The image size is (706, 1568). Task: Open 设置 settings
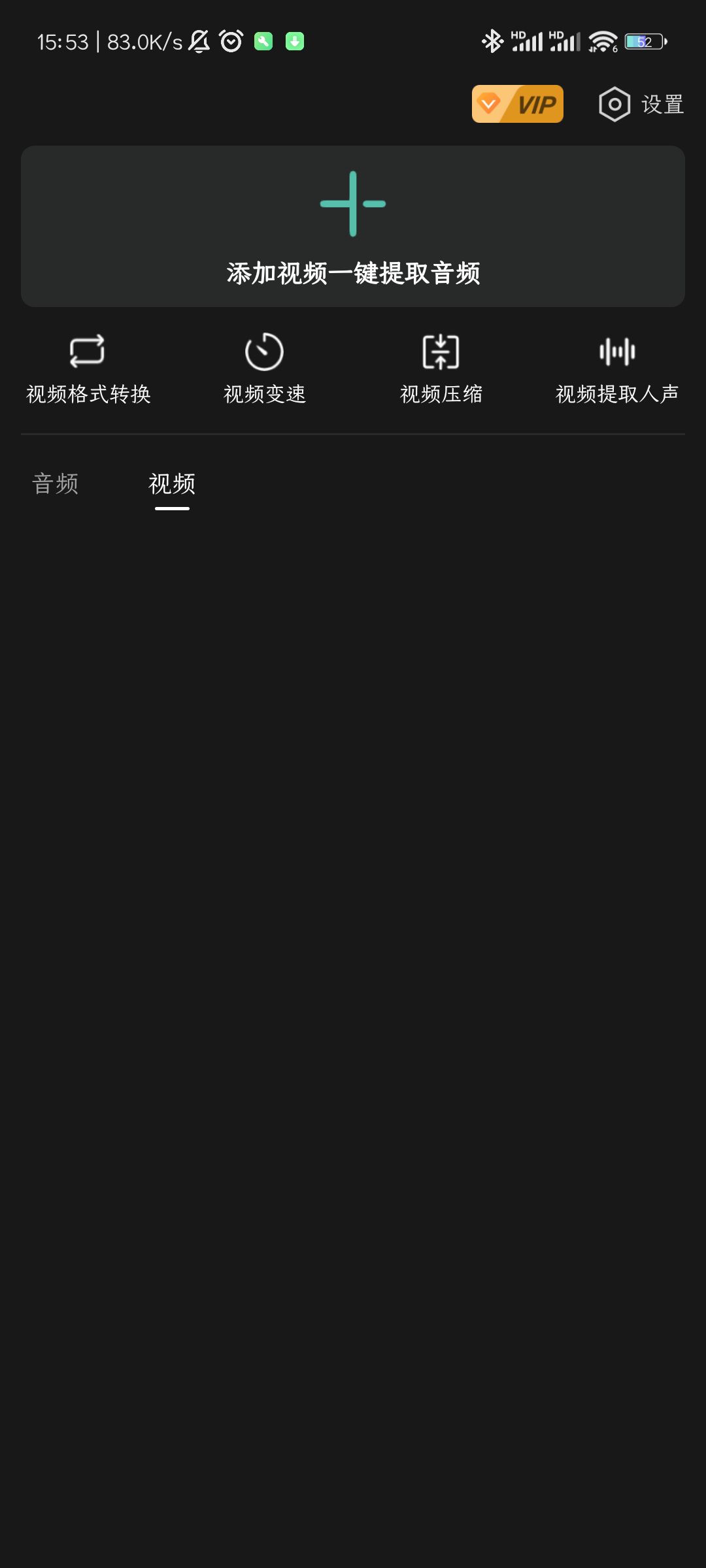pos(641,104)
